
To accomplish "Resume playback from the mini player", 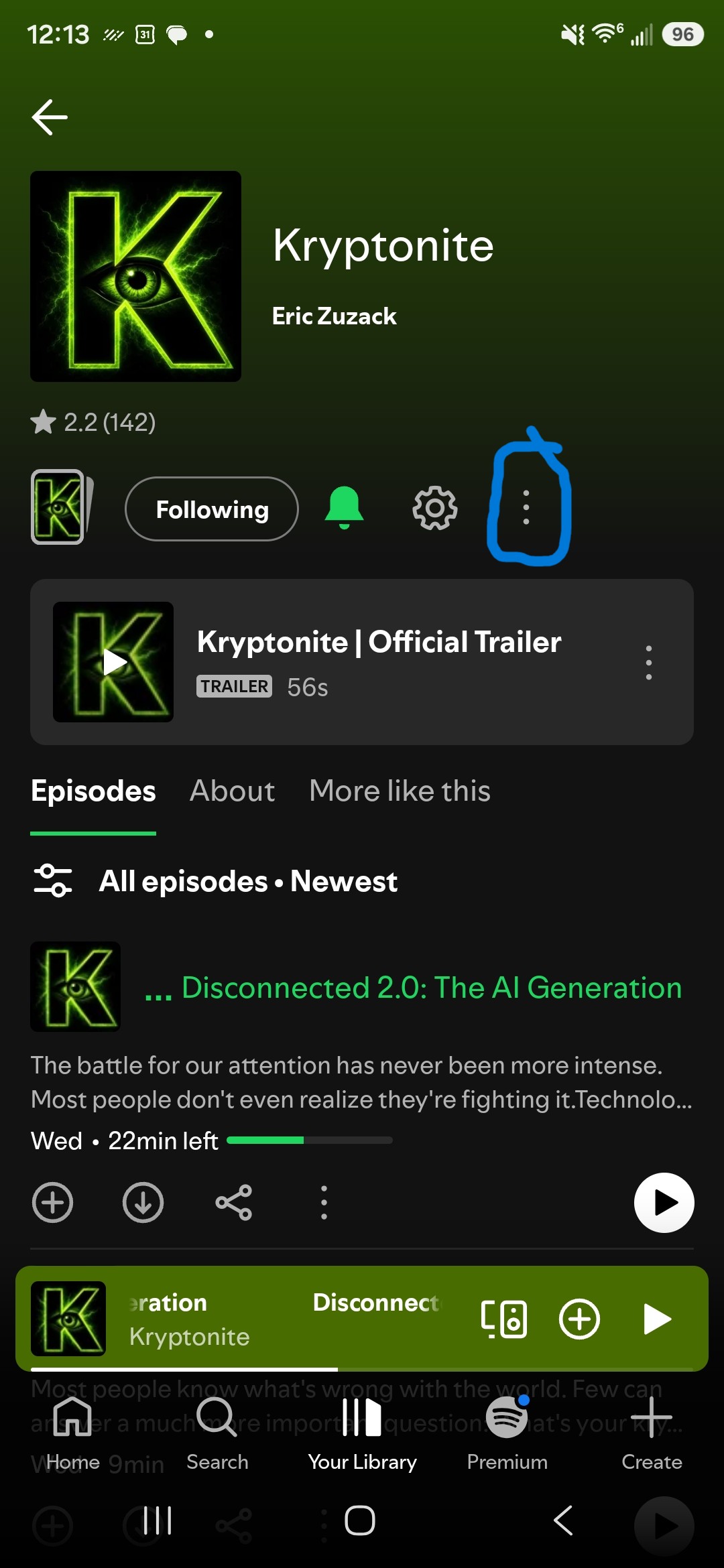I will [657, 1319].
